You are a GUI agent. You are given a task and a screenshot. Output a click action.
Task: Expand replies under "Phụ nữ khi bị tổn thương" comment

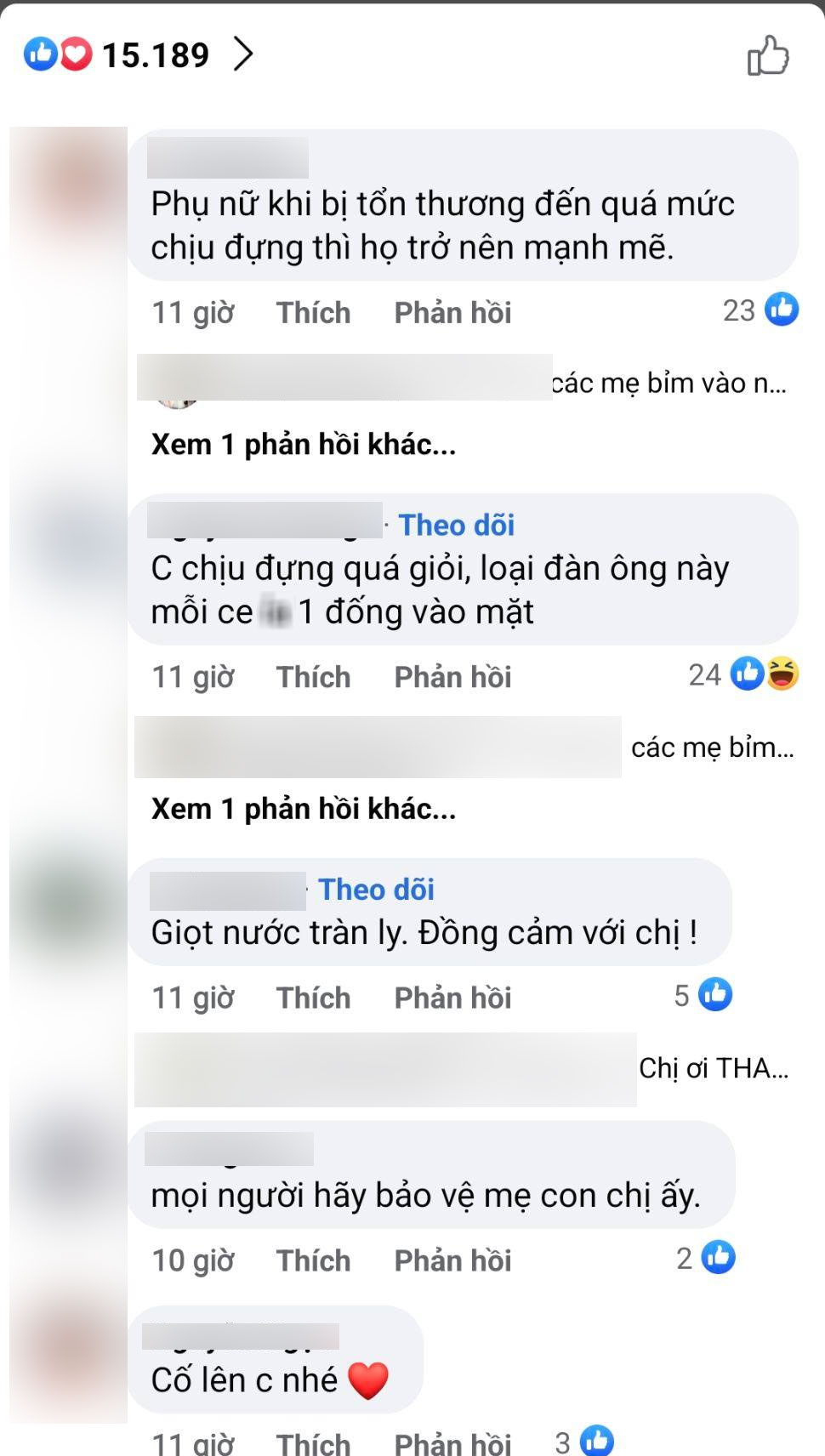303,445
